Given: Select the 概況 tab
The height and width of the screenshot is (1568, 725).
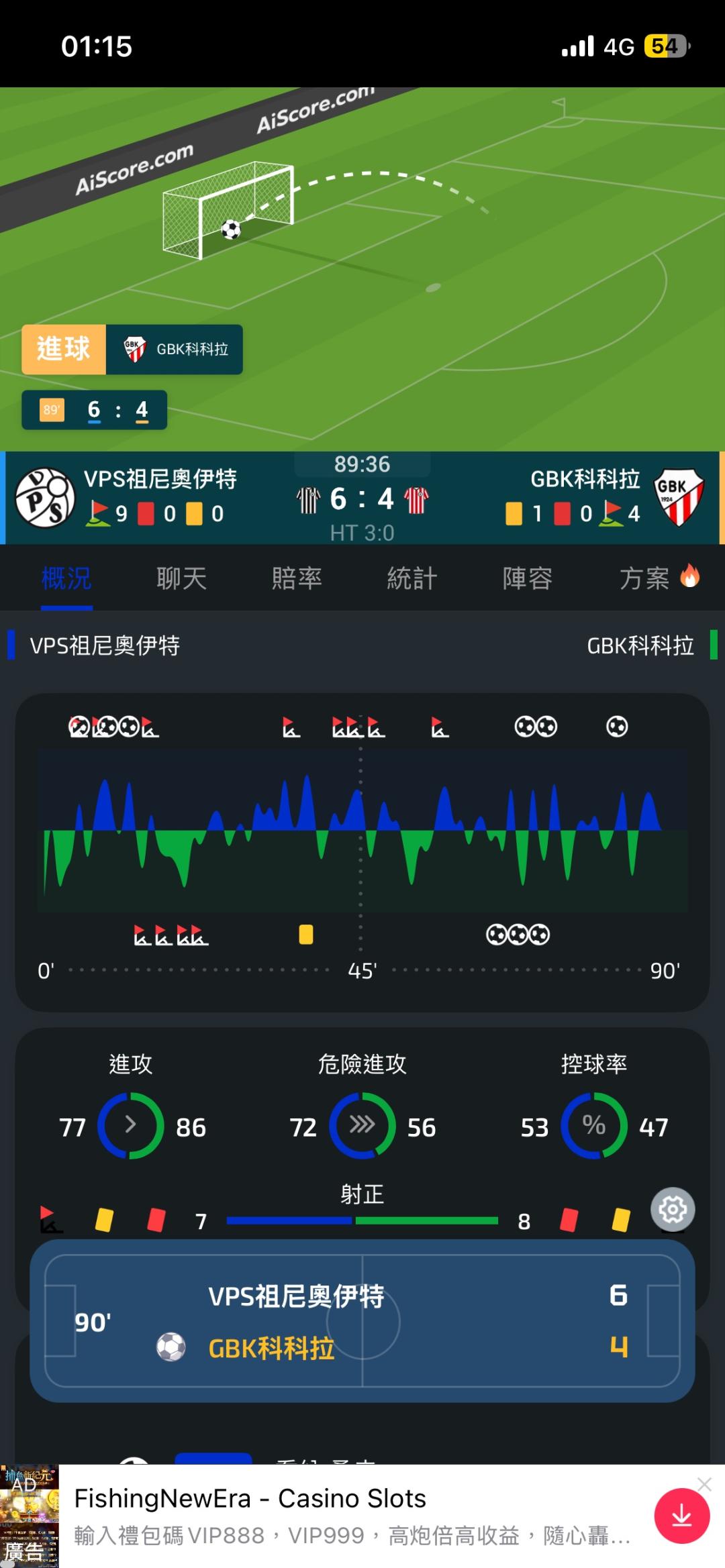Looking at the screenshot, I should (66, 578).
